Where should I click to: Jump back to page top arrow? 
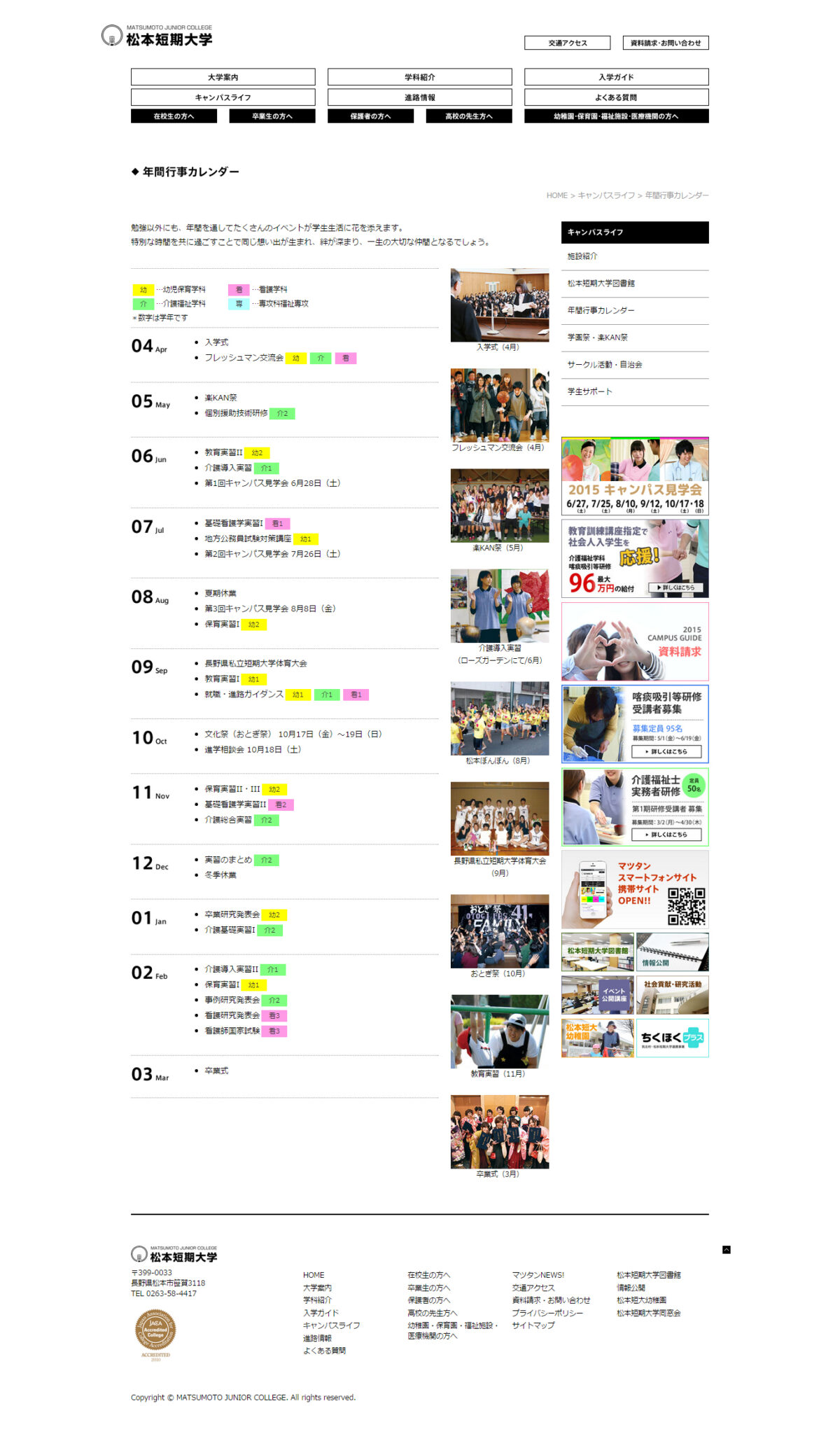(726, 1249)
